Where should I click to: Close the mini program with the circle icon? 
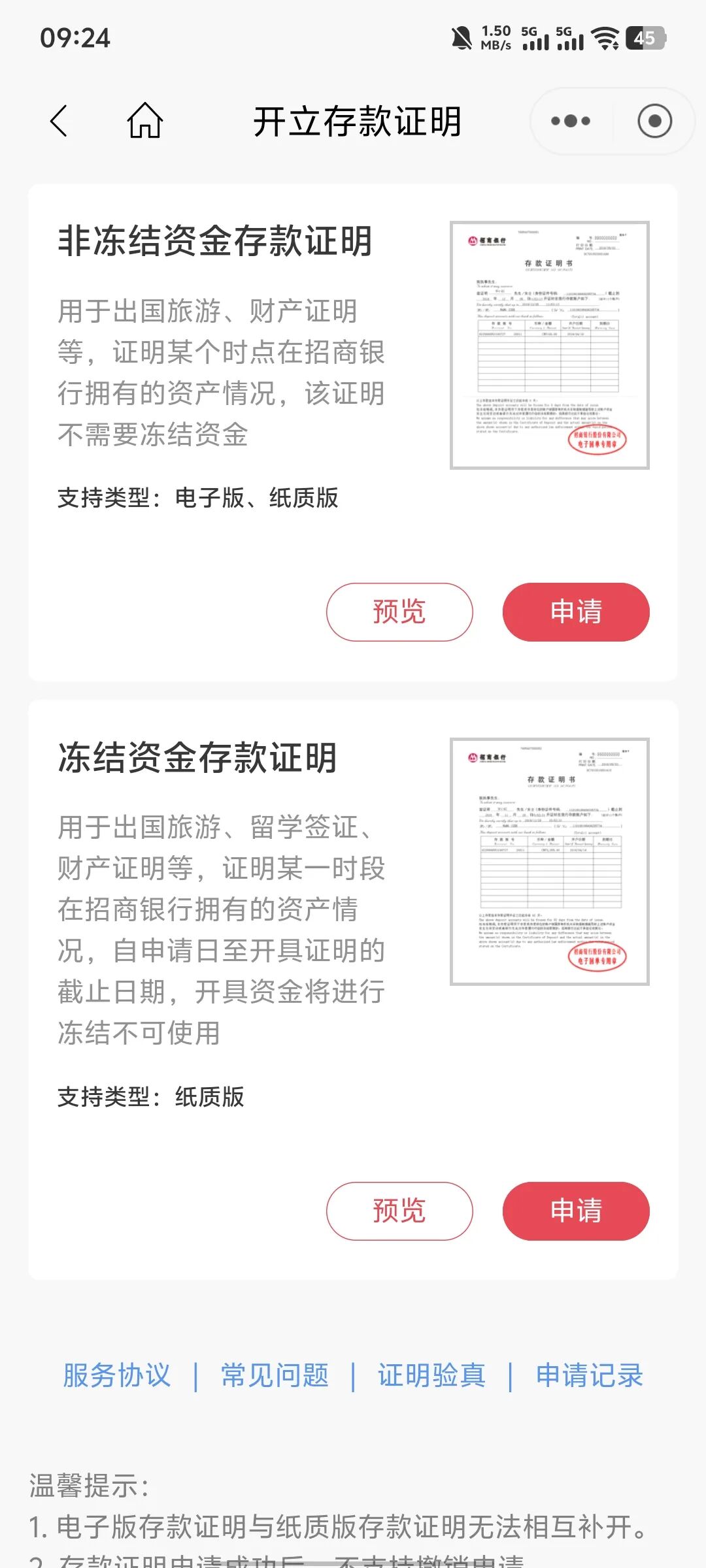click(x=654, y=121)
